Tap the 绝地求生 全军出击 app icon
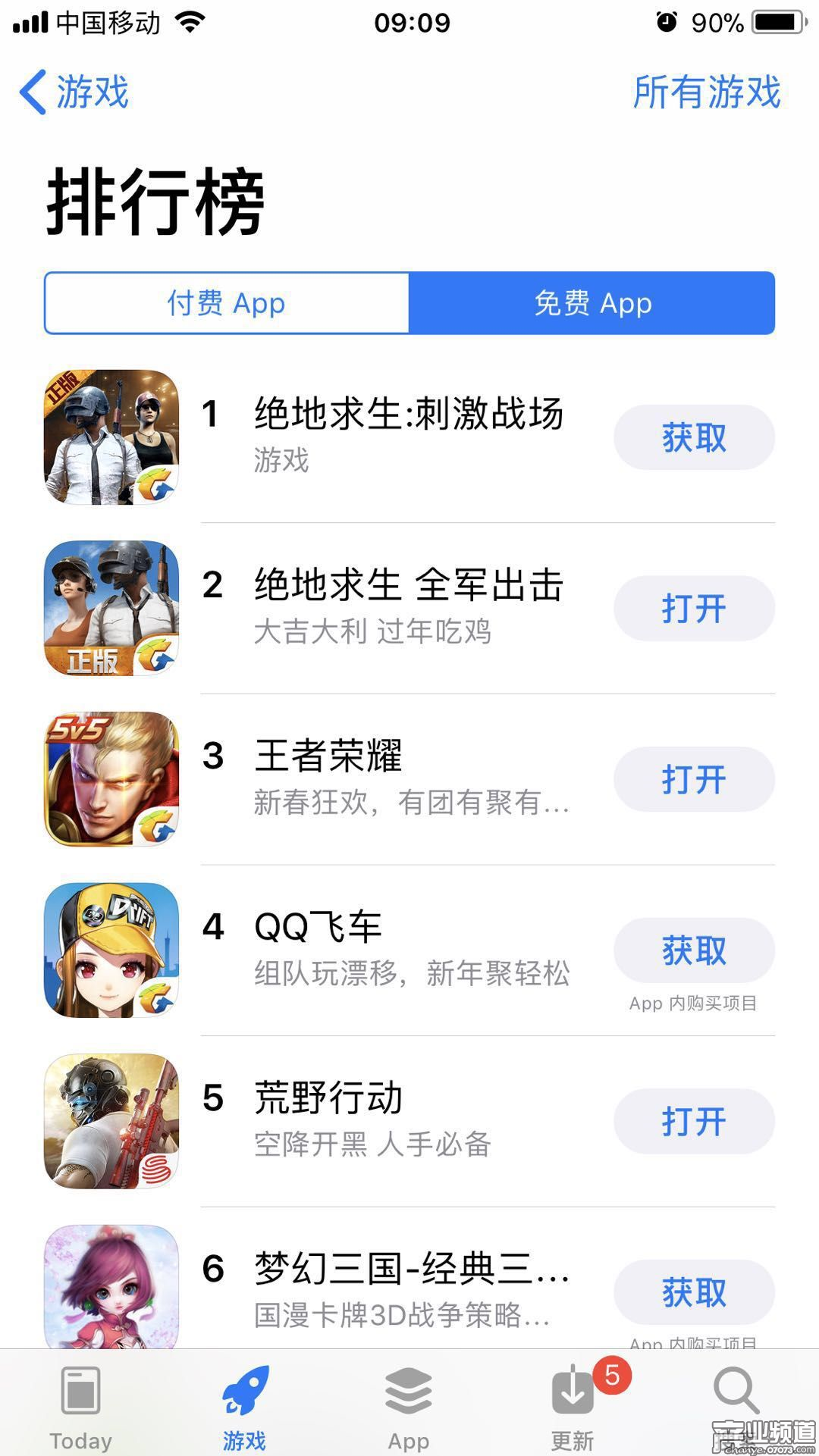The image size is (819, 1456). click(x=110, y=609)
